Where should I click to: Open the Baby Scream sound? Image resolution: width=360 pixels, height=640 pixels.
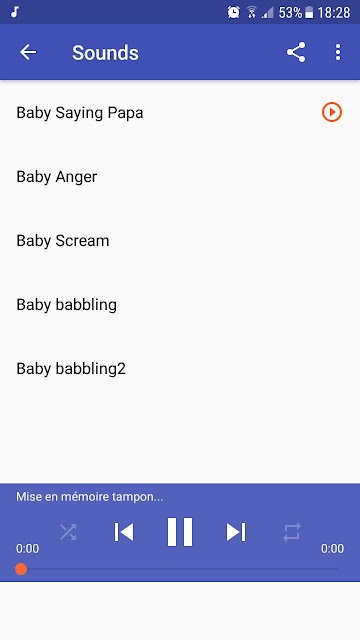(180, 240)
